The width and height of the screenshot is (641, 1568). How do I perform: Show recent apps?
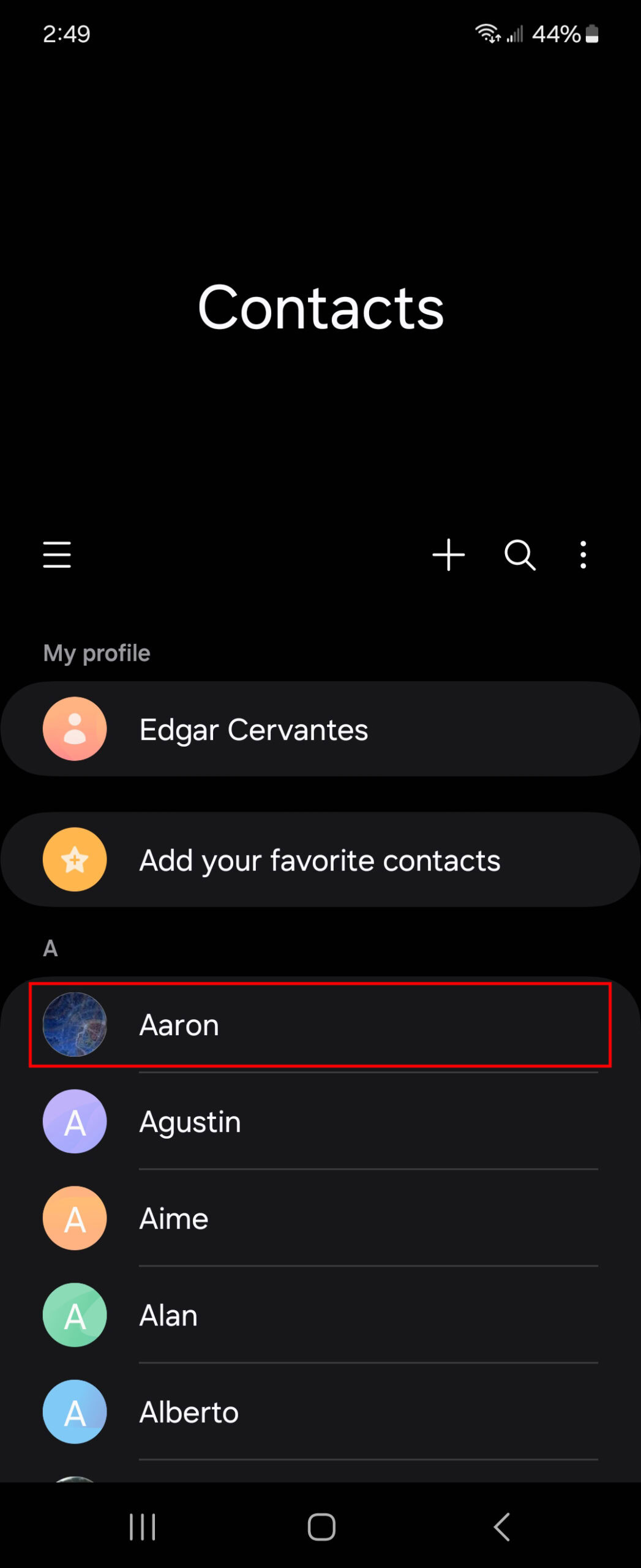point(142,1526)
